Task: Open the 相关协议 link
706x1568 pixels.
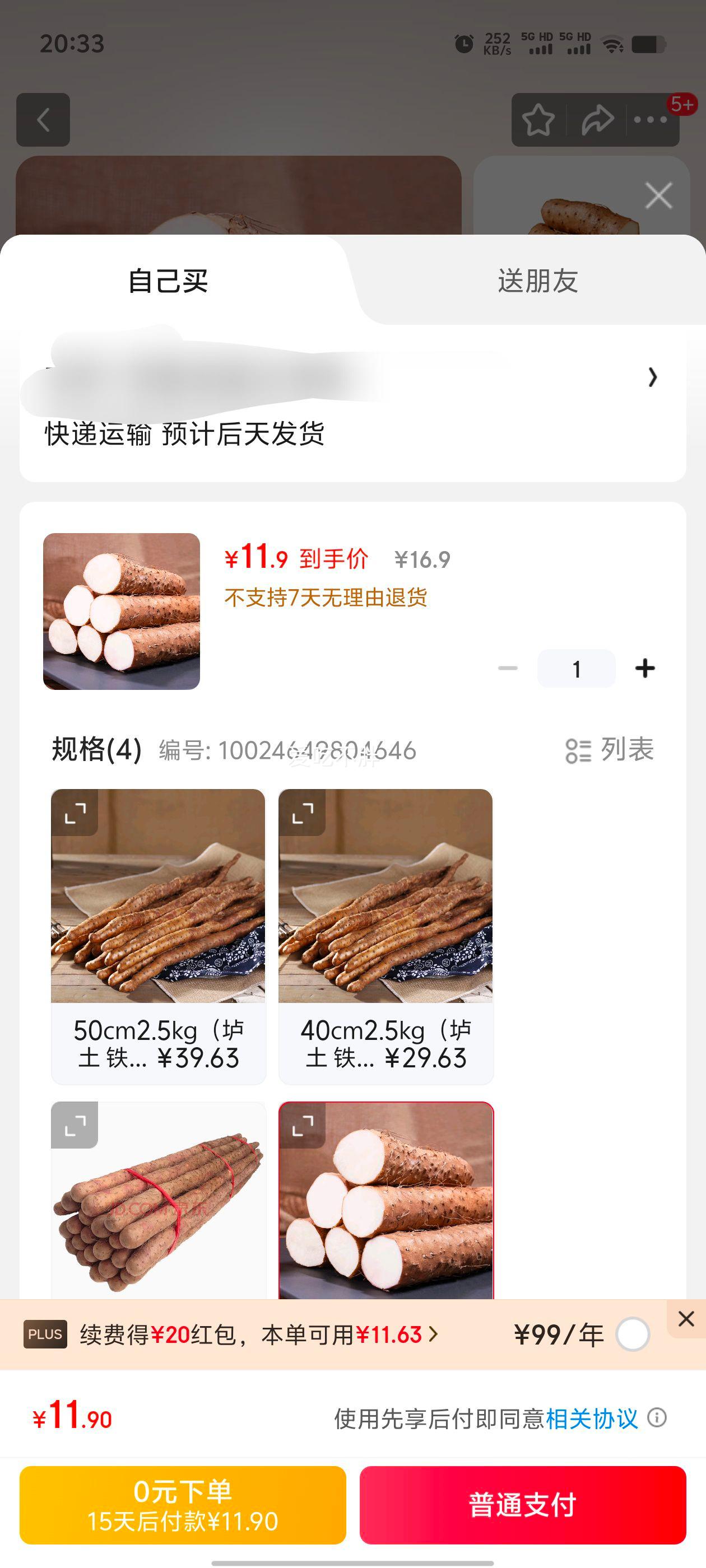Action: [592, 1419]
